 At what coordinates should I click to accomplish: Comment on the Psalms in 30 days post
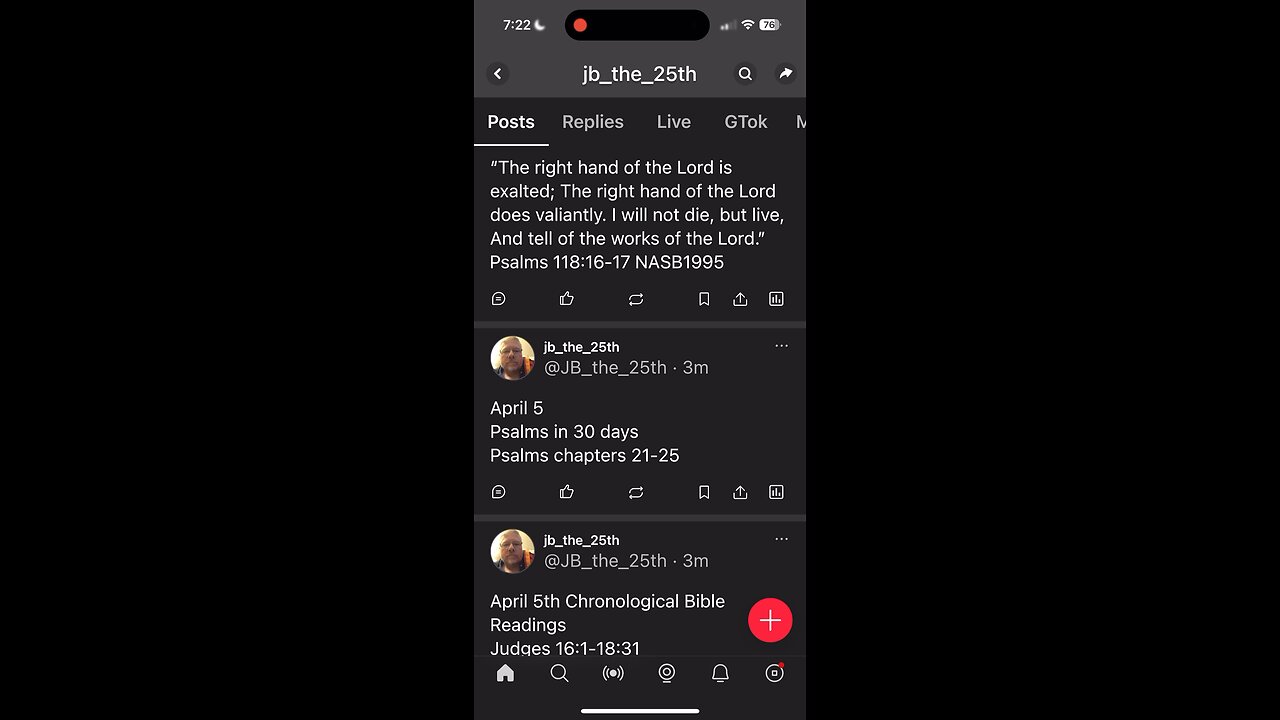pos(499,492)
